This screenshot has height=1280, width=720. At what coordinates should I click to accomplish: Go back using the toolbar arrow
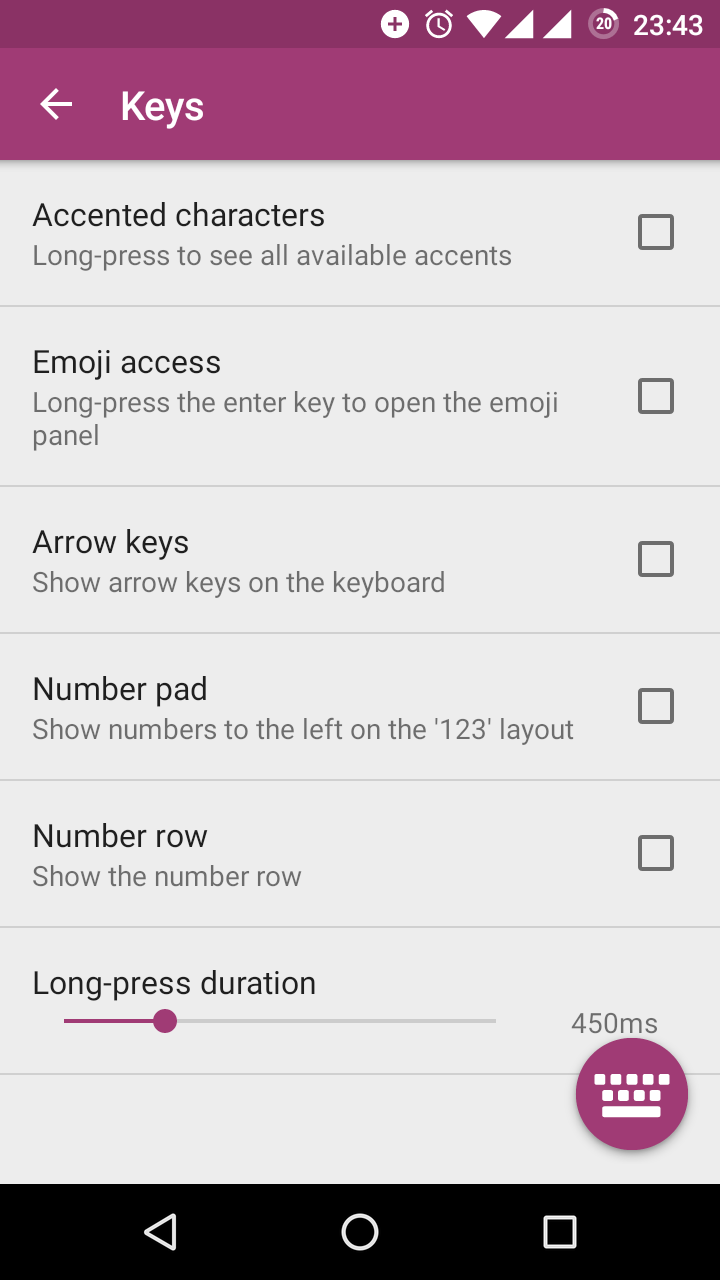[x=56, y=104]
